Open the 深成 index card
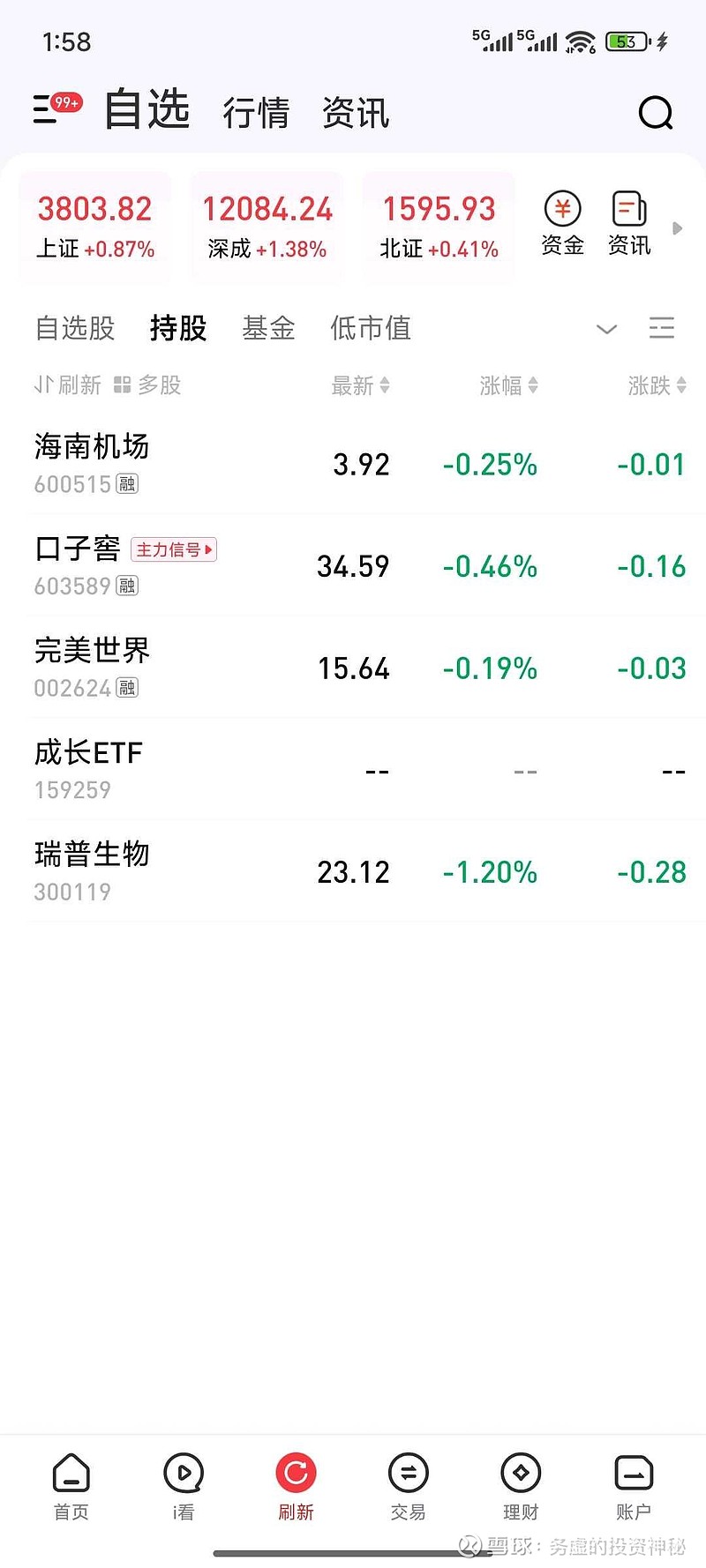This screenshot has width=706, height=1568. point(267,227)
